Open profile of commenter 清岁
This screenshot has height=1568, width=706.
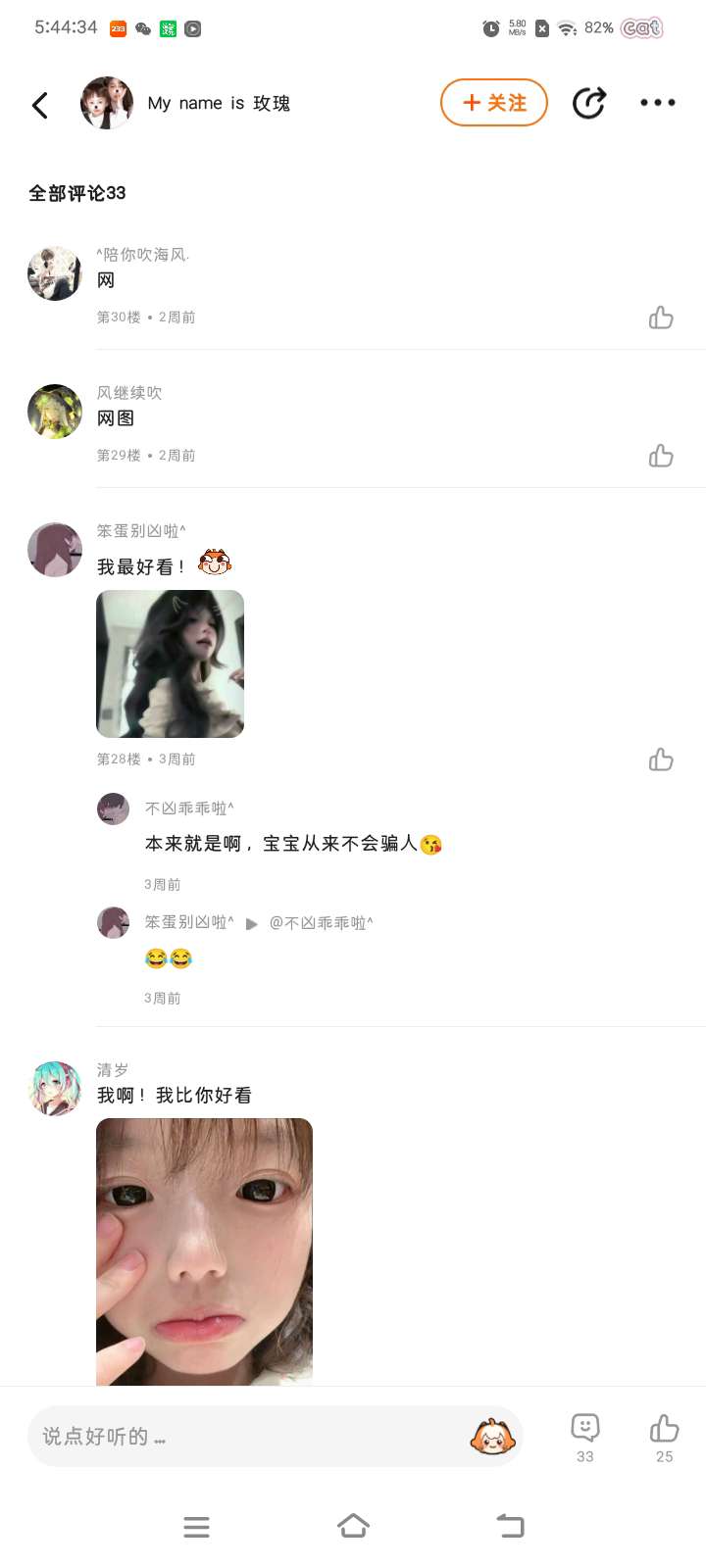click(55, 1088)
